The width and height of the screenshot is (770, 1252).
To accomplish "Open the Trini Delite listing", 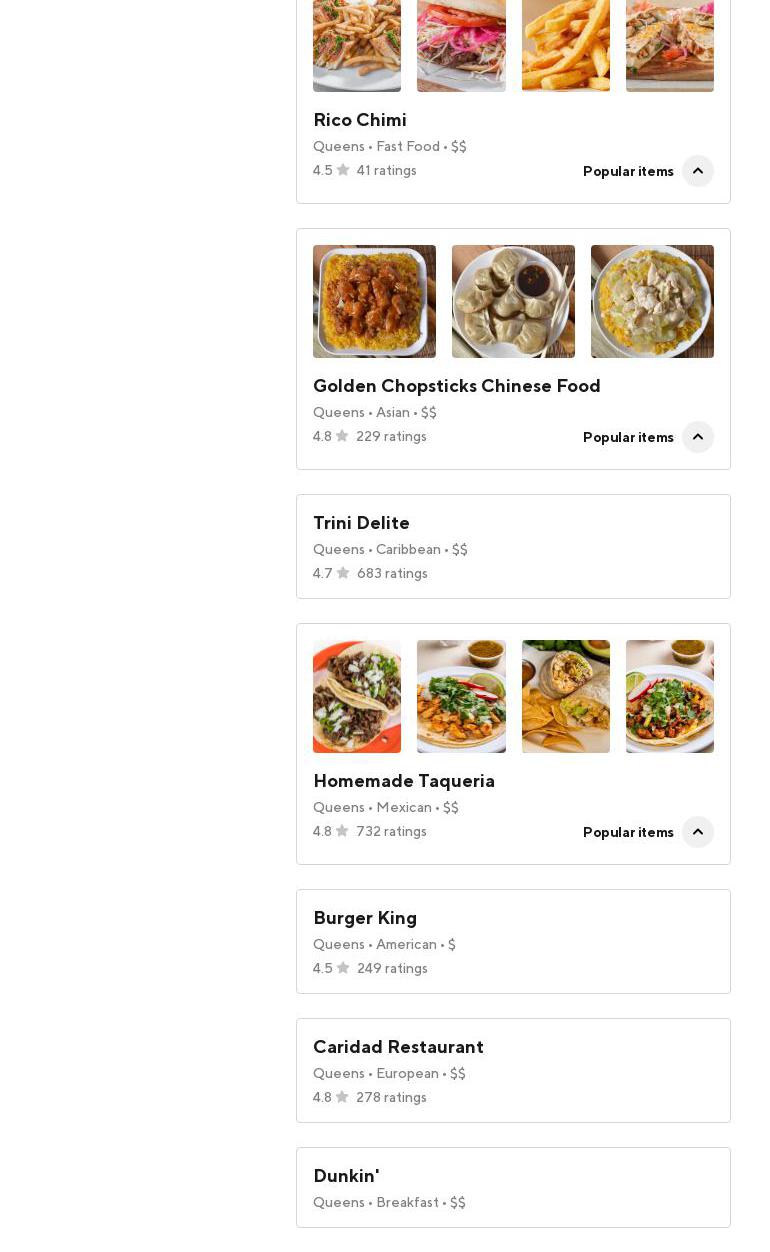I will click(x=361, y=523).
